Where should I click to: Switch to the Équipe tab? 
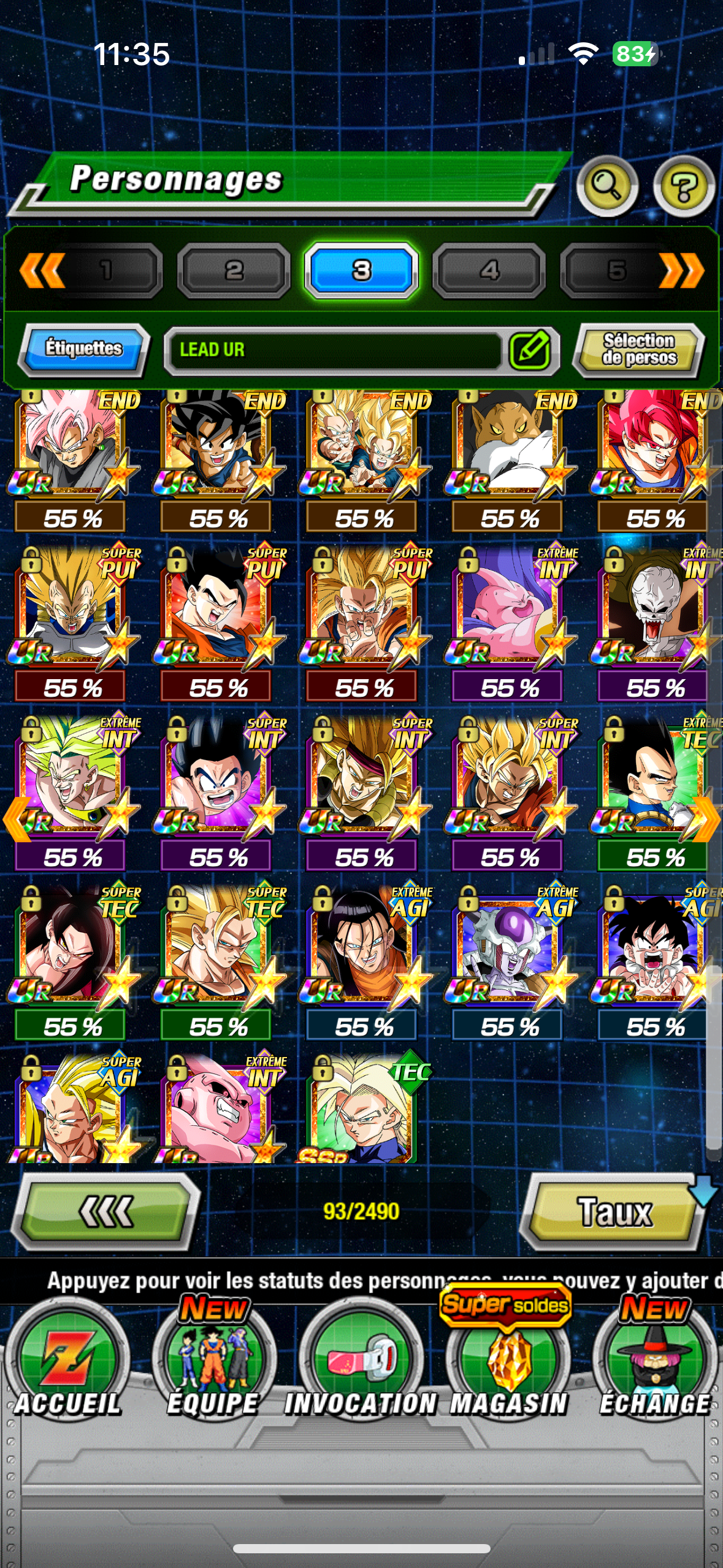(213, 1369)
